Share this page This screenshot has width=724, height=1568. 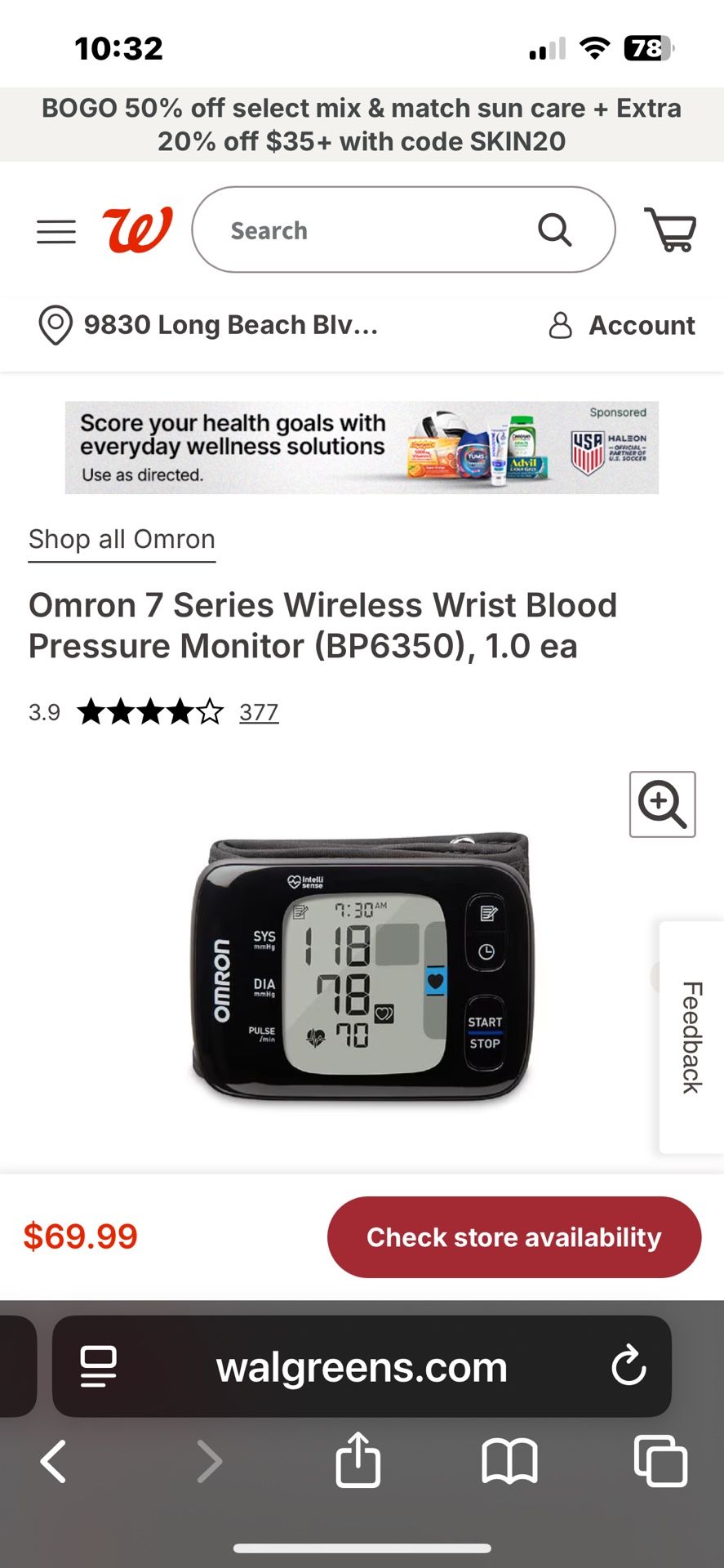point(358,1461)
